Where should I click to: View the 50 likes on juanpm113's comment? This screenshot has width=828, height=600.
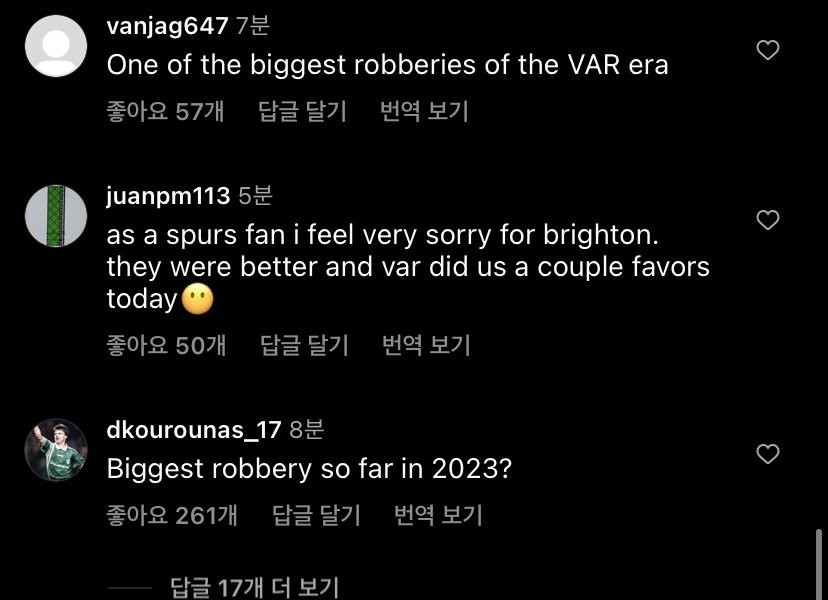(x=166, y=345)
